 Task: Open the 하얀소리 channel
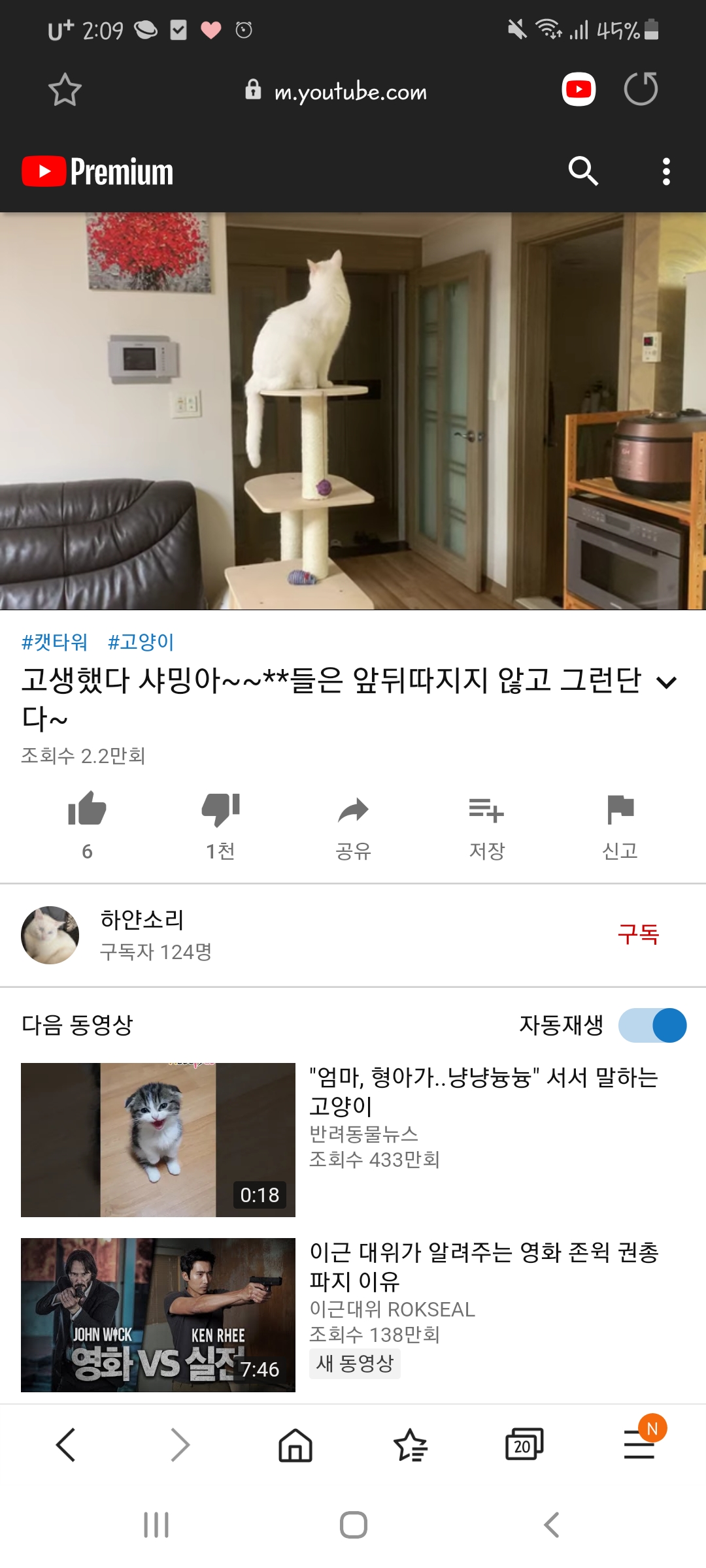coord(142,934)
